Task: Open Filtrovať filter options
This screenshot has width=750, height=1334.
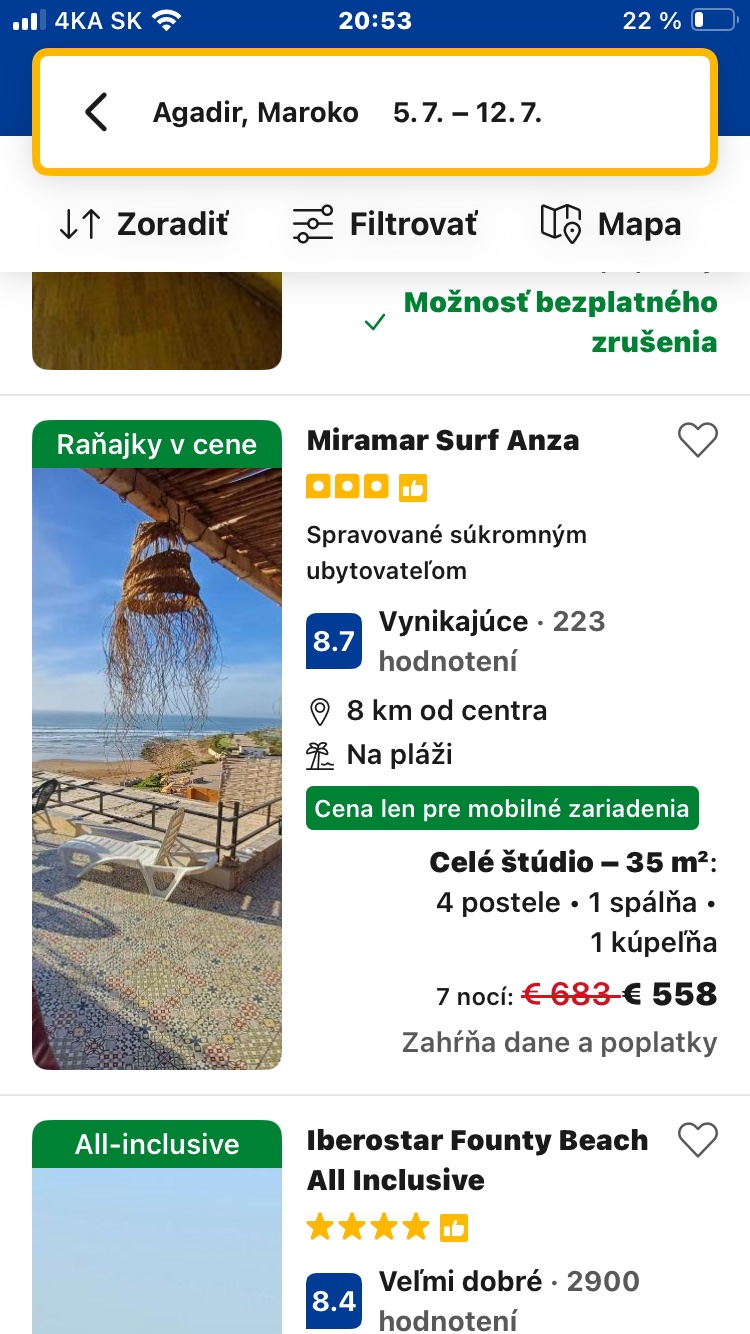Action: pyautogui.click(x=385, y=224)
